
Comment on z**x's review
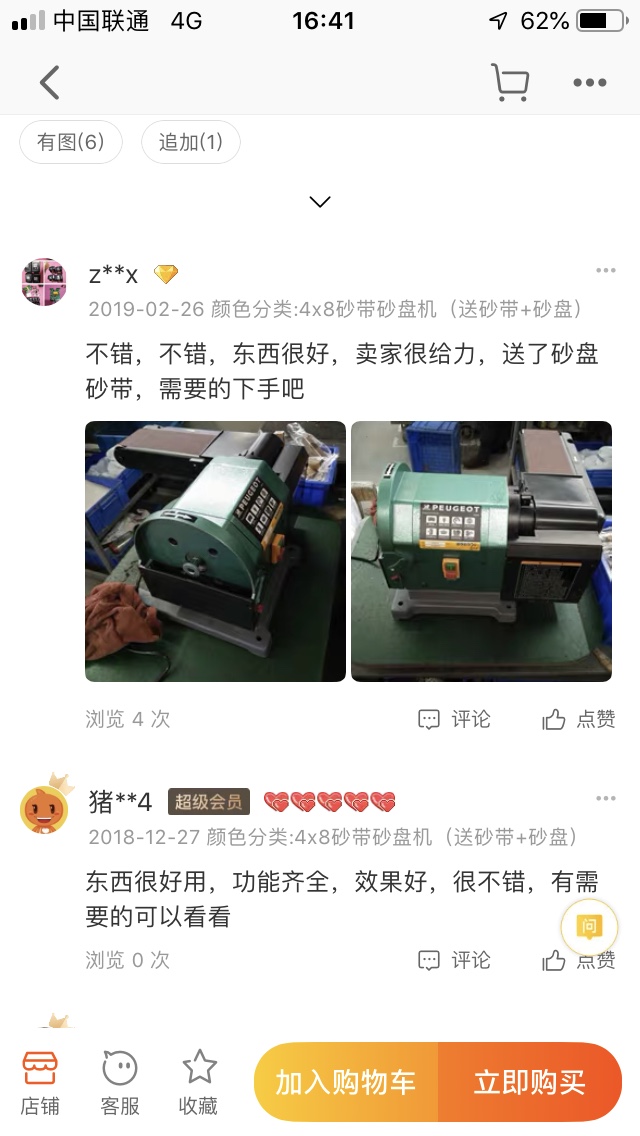tap(454, 719)
